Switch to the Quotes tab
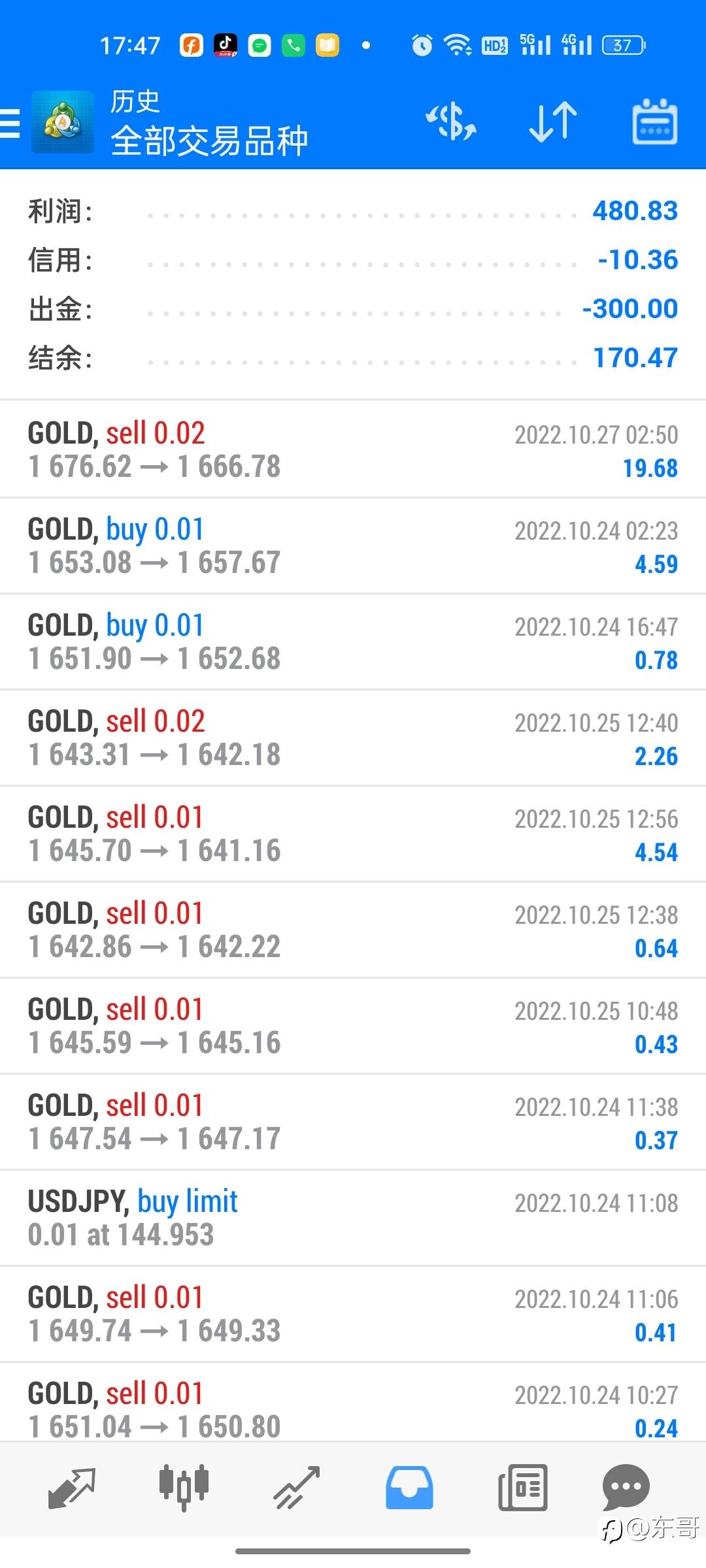The image size is (706, 1568). (72, 1488)
